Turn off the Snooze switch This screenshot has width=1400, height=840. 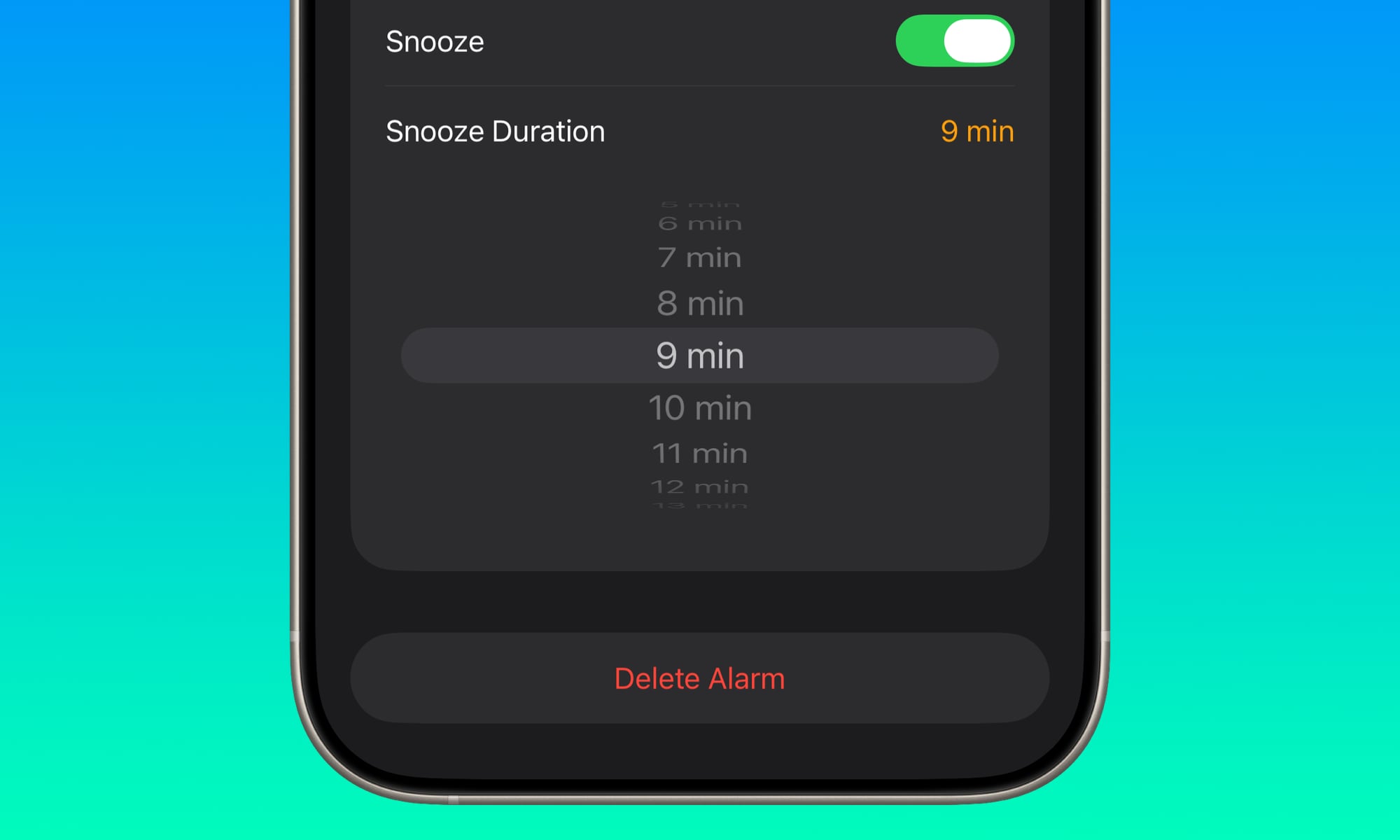(954, 41)
